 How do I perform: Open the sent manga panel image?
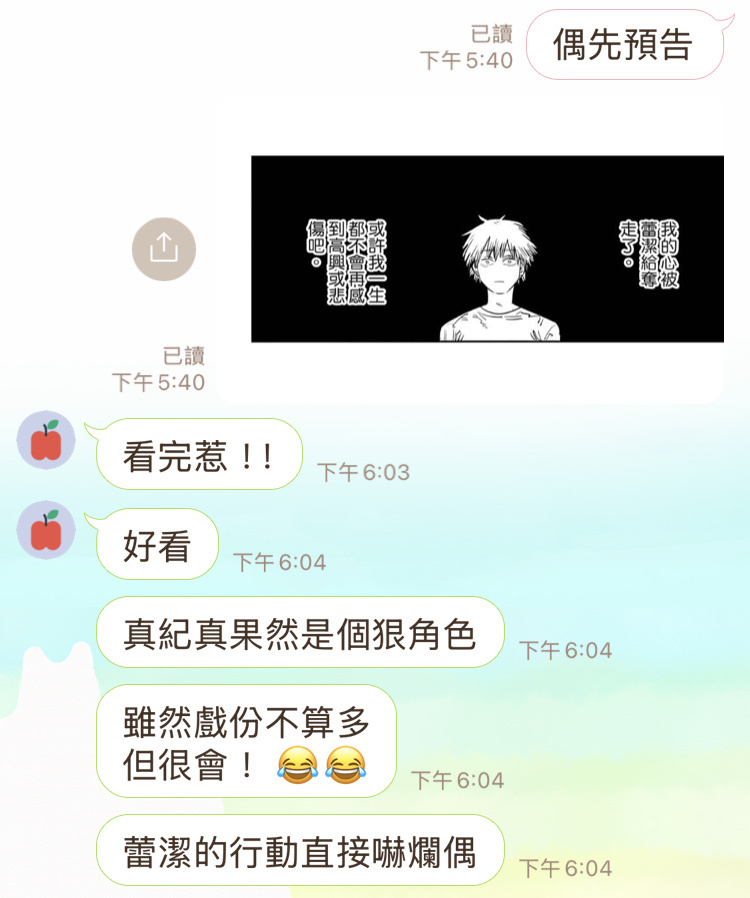click(487, 249)
